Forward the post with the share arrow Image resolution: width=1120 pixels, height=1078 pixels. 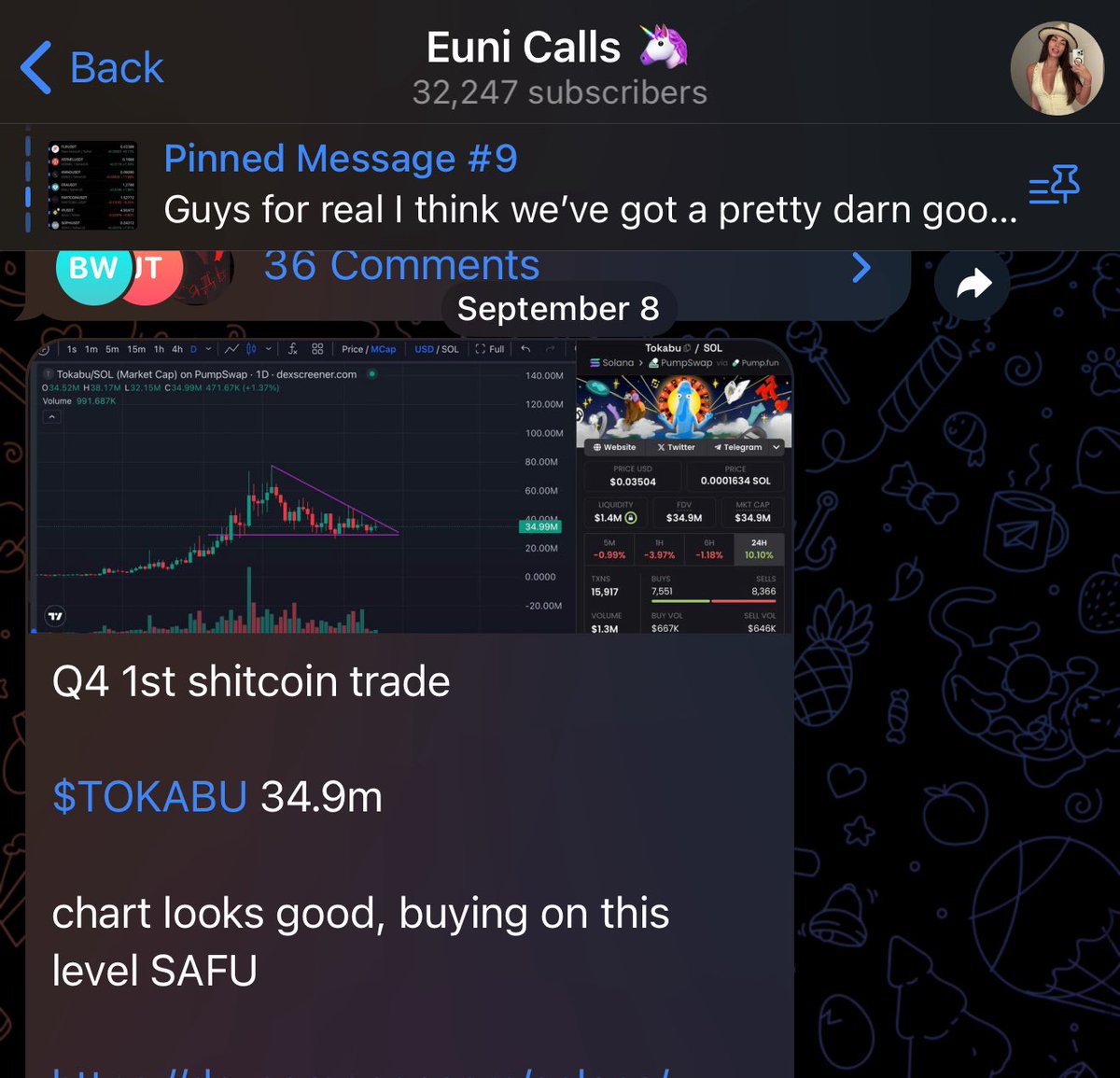click(x=973, y=284)
